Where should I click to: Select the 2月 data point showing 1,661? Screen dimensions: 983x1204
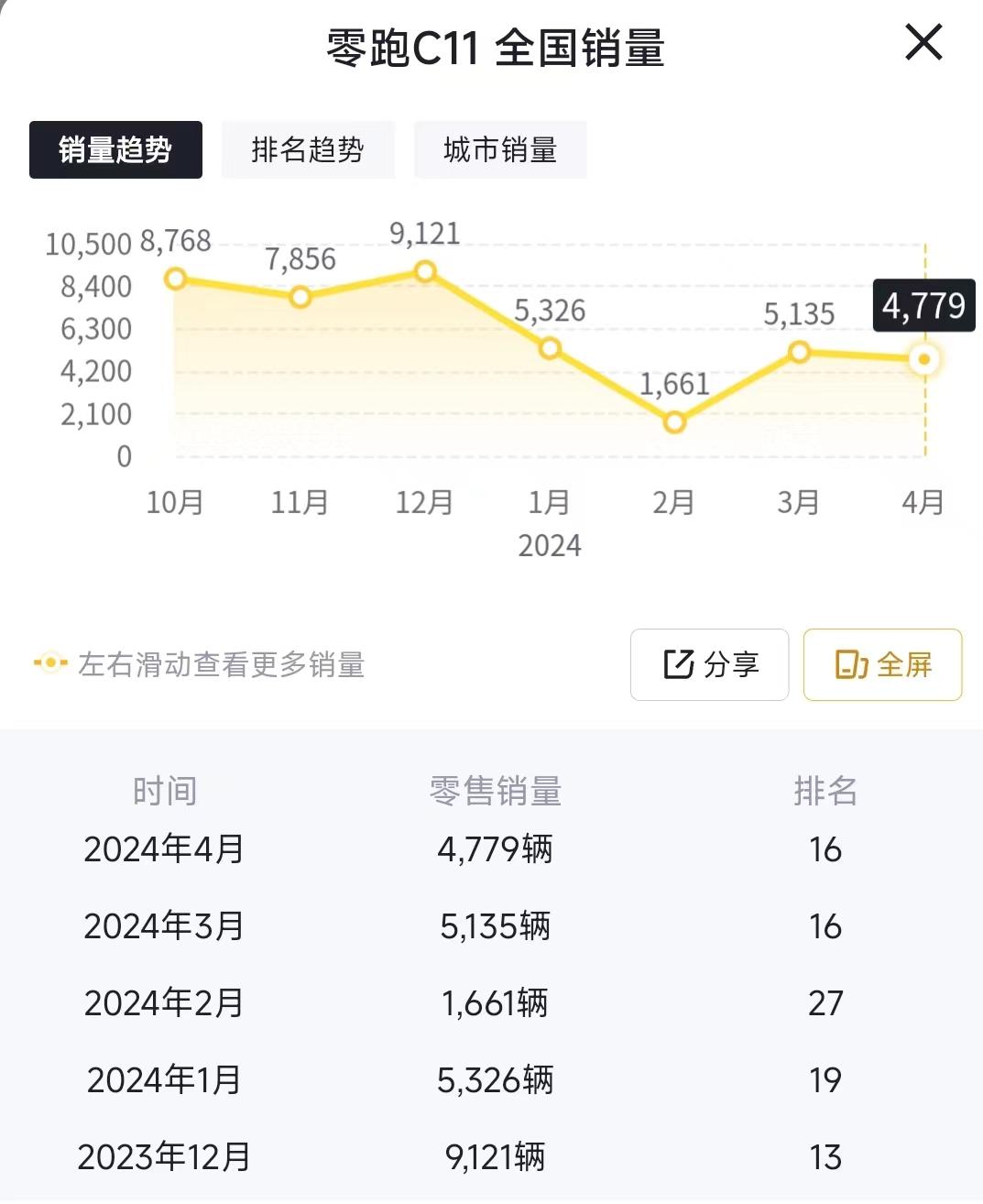point(674,422)
